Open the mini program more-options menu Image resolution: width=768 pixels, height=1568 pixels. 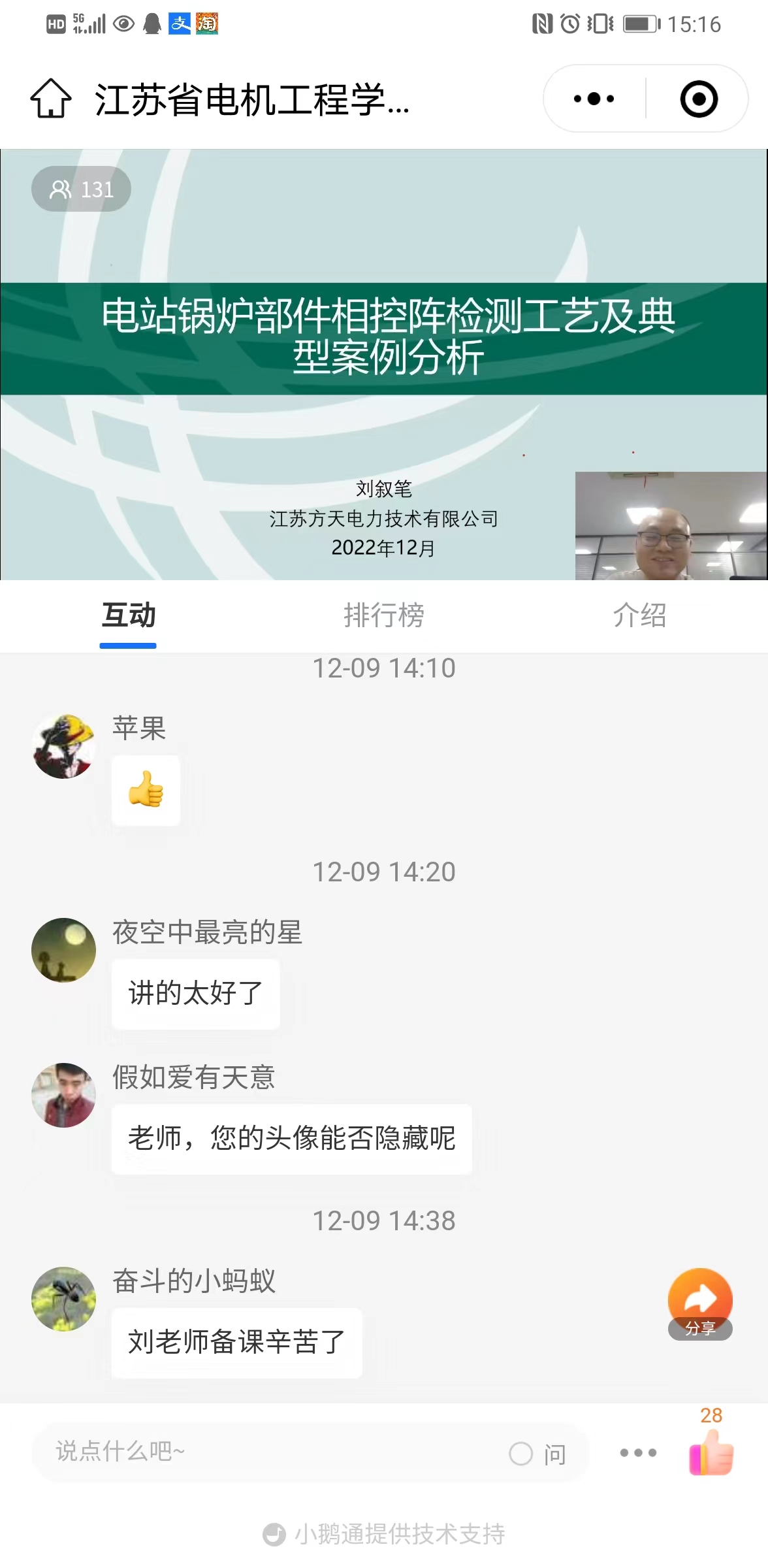coord(594,99)
